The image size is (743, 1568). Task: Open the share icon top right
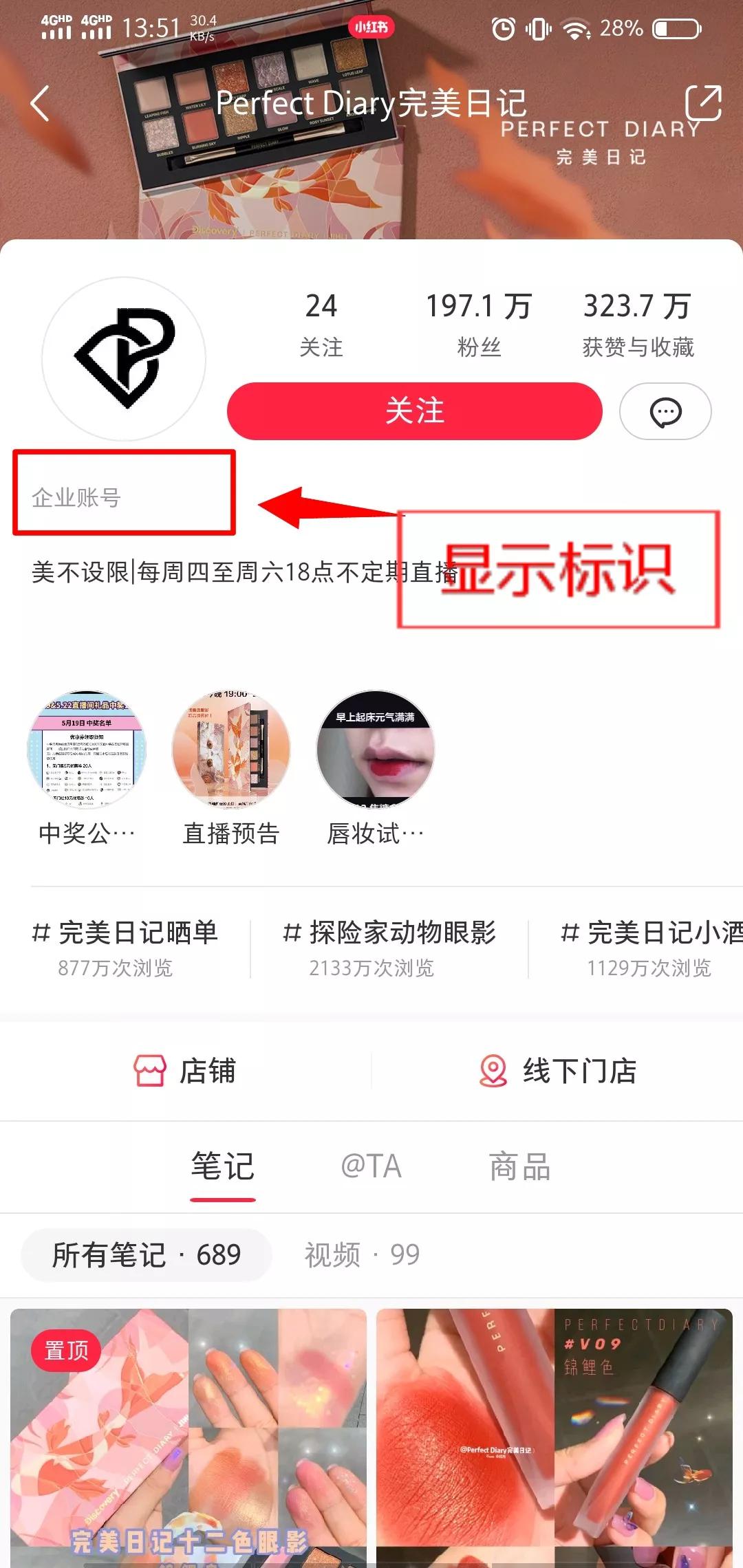(703, 103)
